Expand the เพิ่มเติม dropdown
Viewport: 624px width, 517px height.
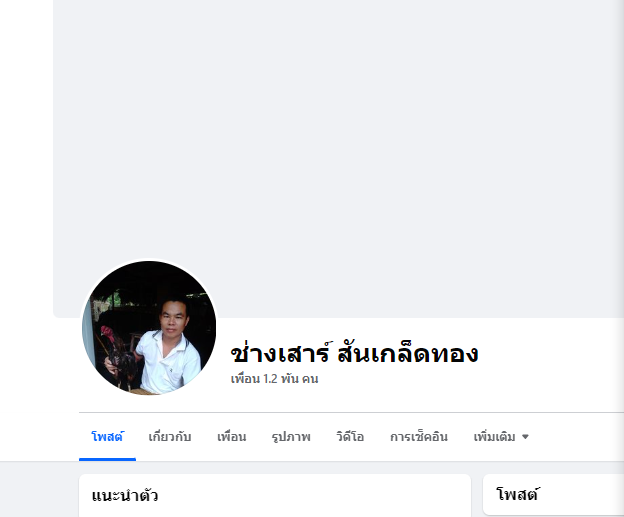[501, 437]
